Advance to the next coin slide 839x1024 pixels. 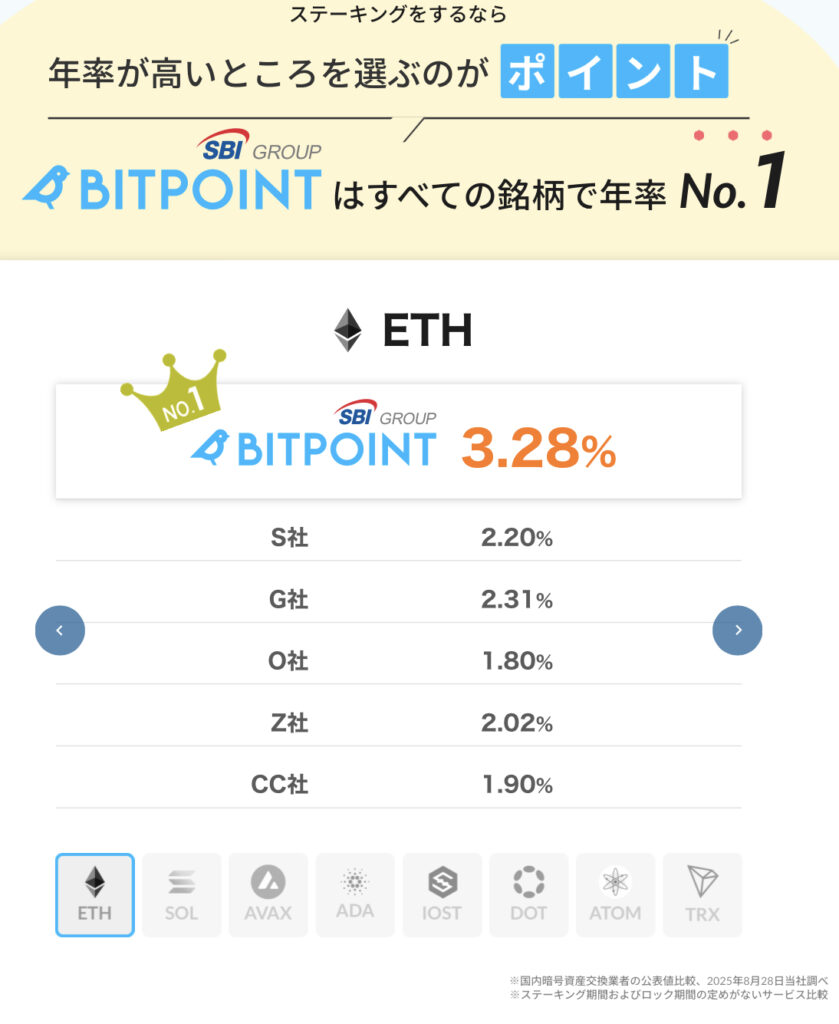click(x=737, y=630)
